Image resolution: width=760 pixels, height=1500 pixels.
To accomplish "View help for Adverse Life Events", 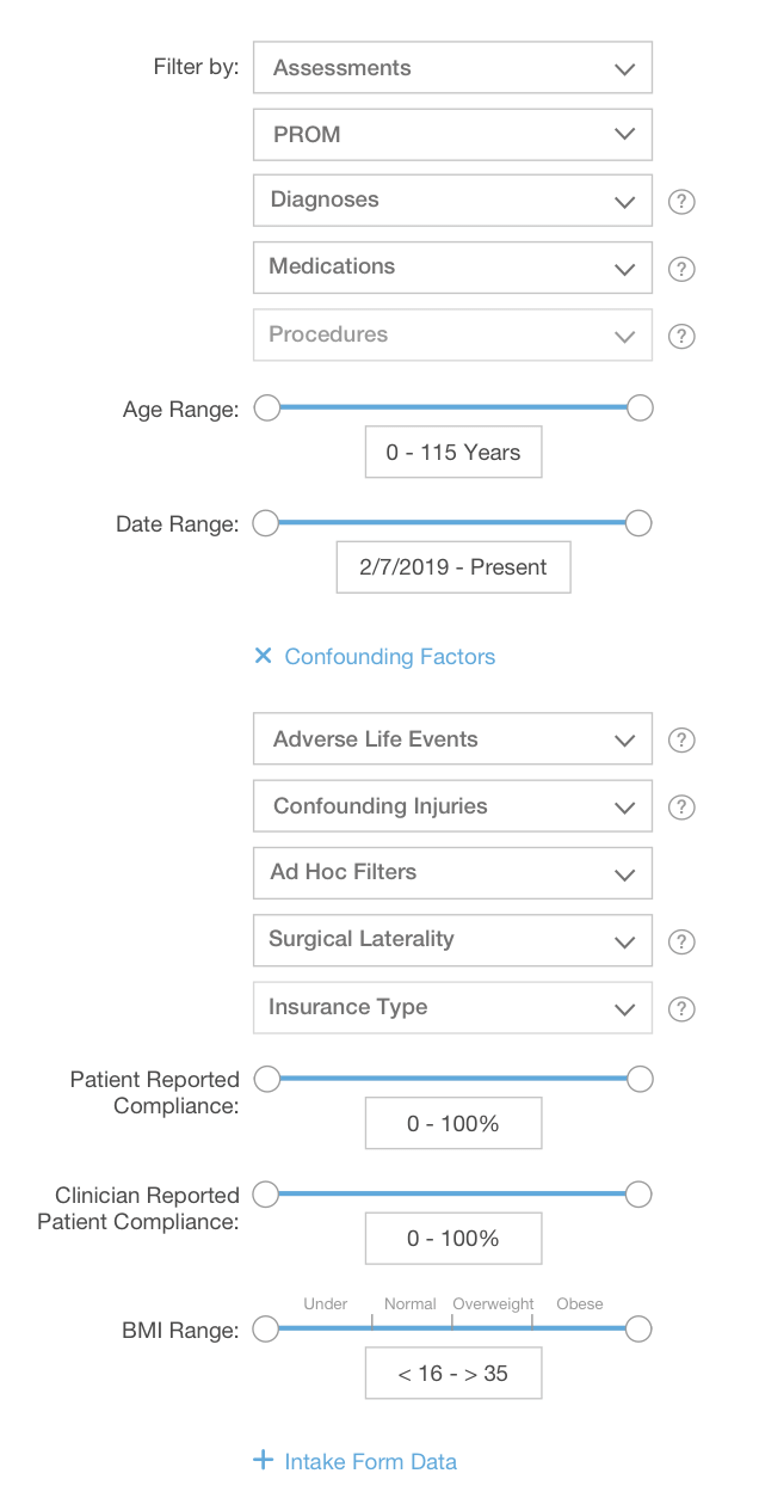I will tap(681, 740).
